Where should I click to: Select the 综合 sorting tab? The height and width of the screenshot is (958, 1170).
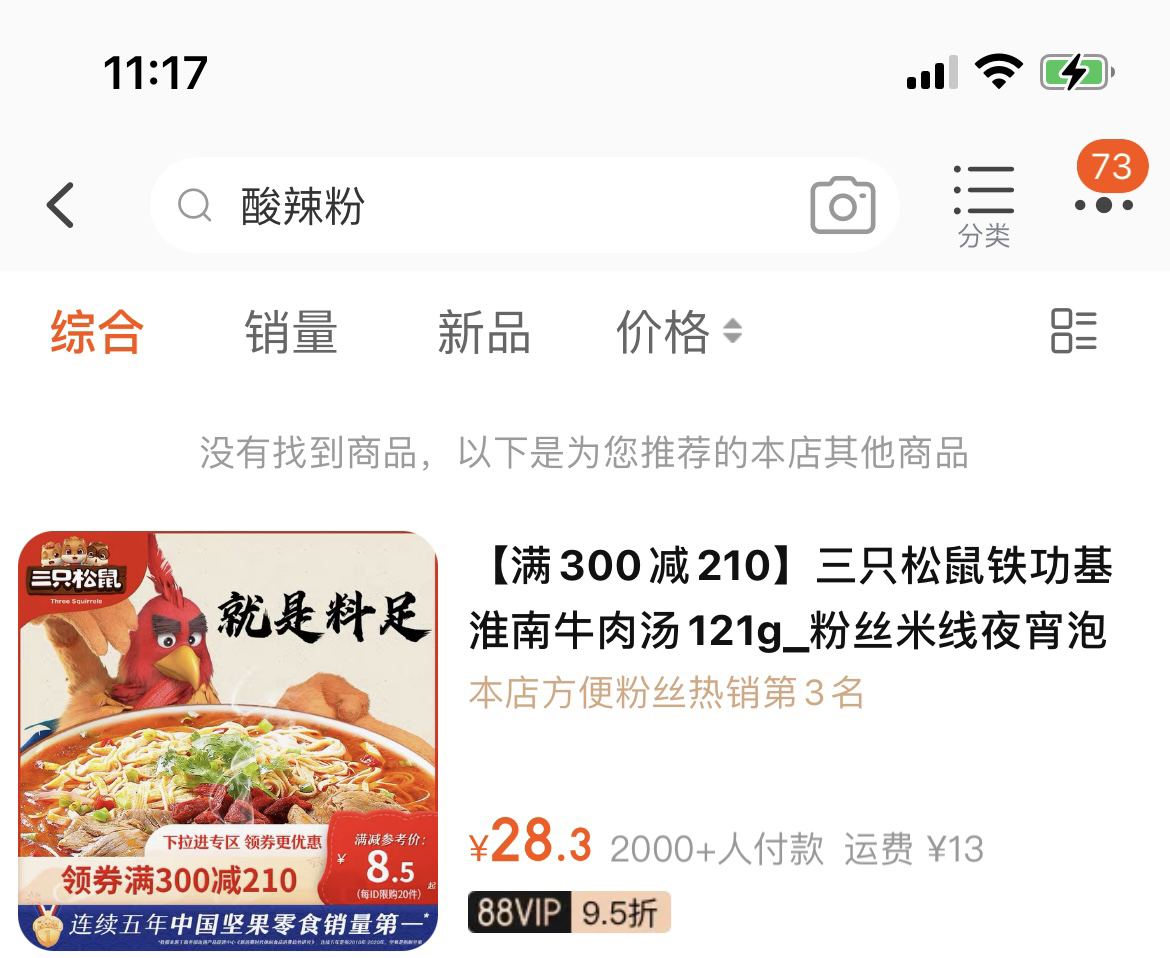click(97, 332)
